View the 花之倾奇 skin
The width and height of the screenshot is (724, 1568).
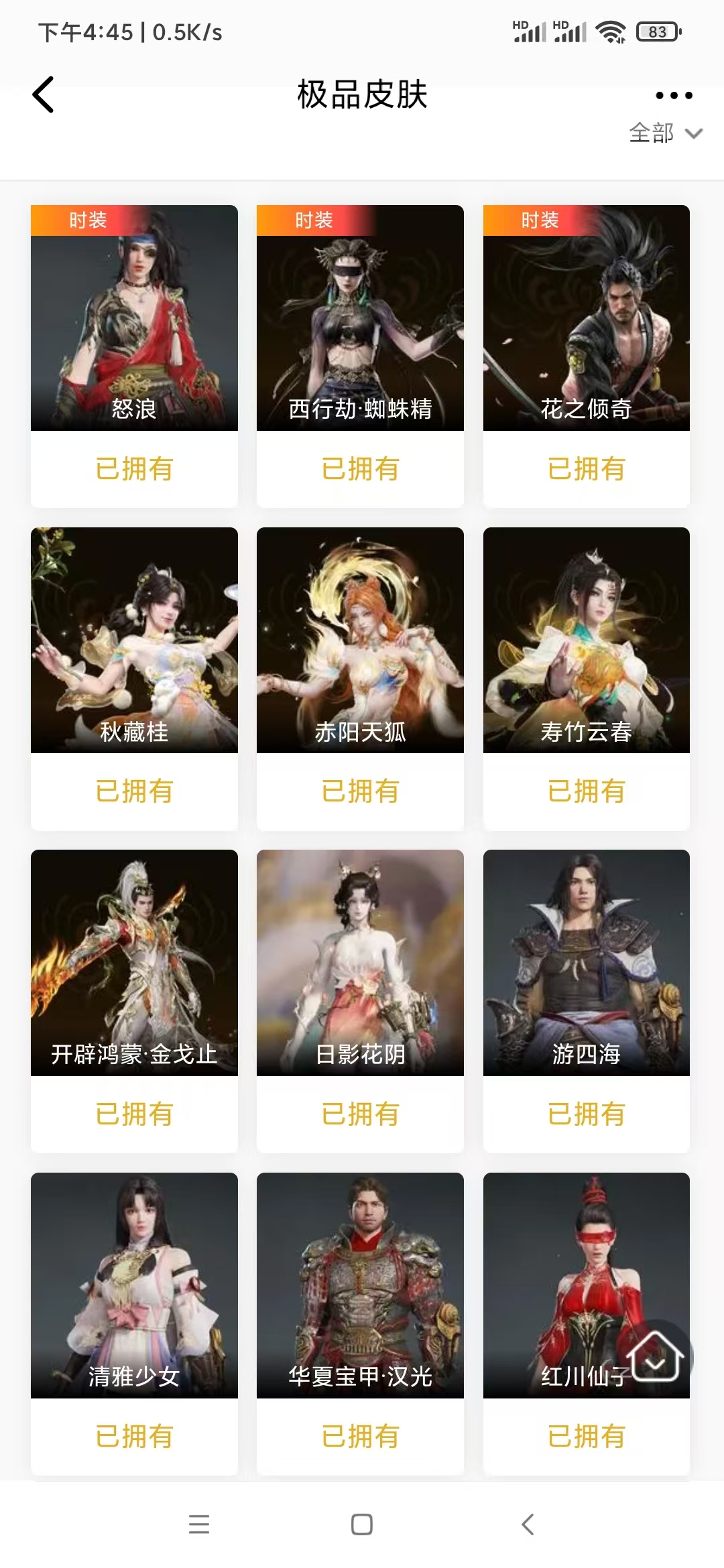[x=586, y=318]
